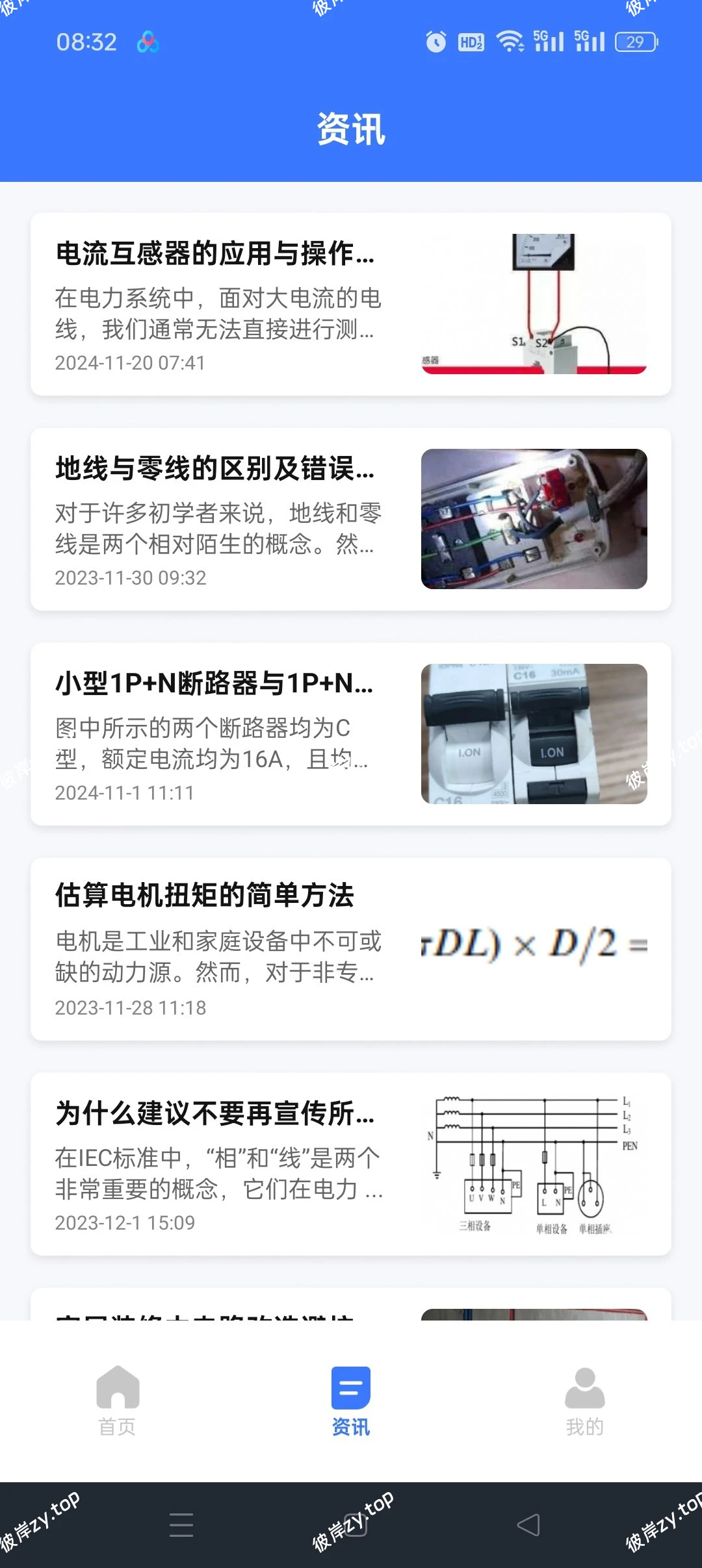Screen dimensions: 702x1568
Task: Open the article about 电流互感器的应用与操作
Action: click(x=214, y=257)
